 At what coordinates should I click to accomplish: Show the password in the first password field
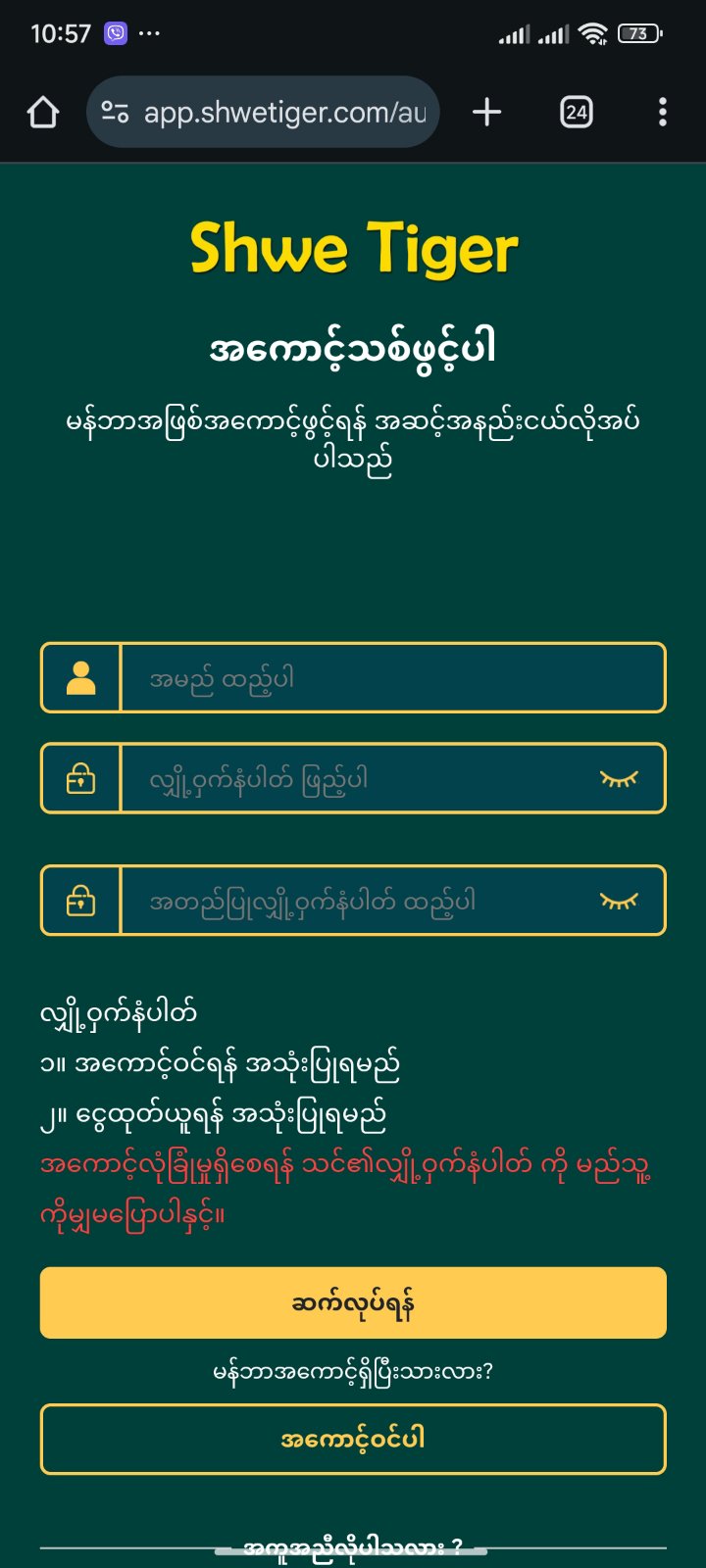click(619, 779)
